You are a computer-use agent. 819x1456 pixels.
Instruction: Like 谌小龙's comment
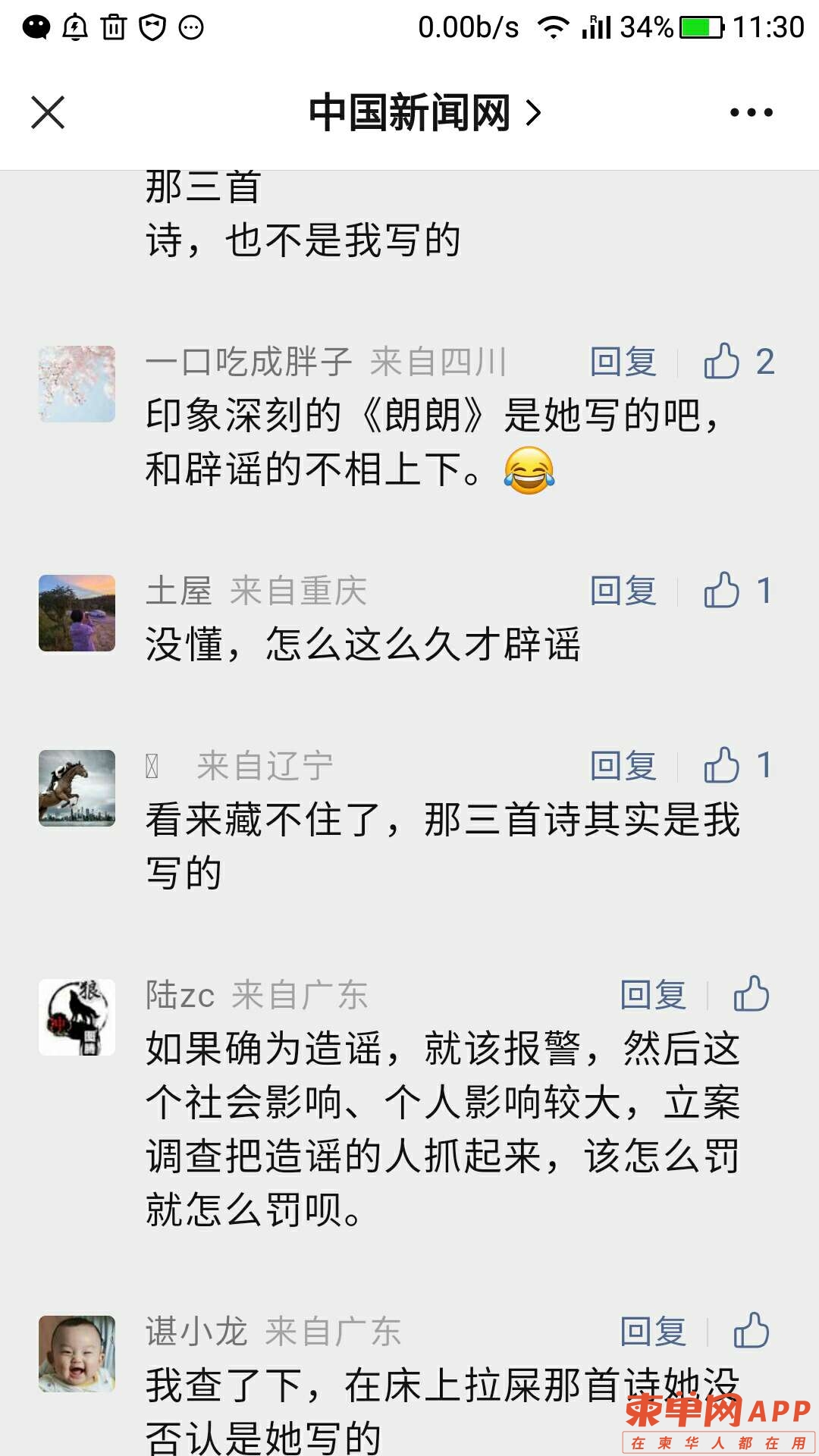[x=752, y=1331]
